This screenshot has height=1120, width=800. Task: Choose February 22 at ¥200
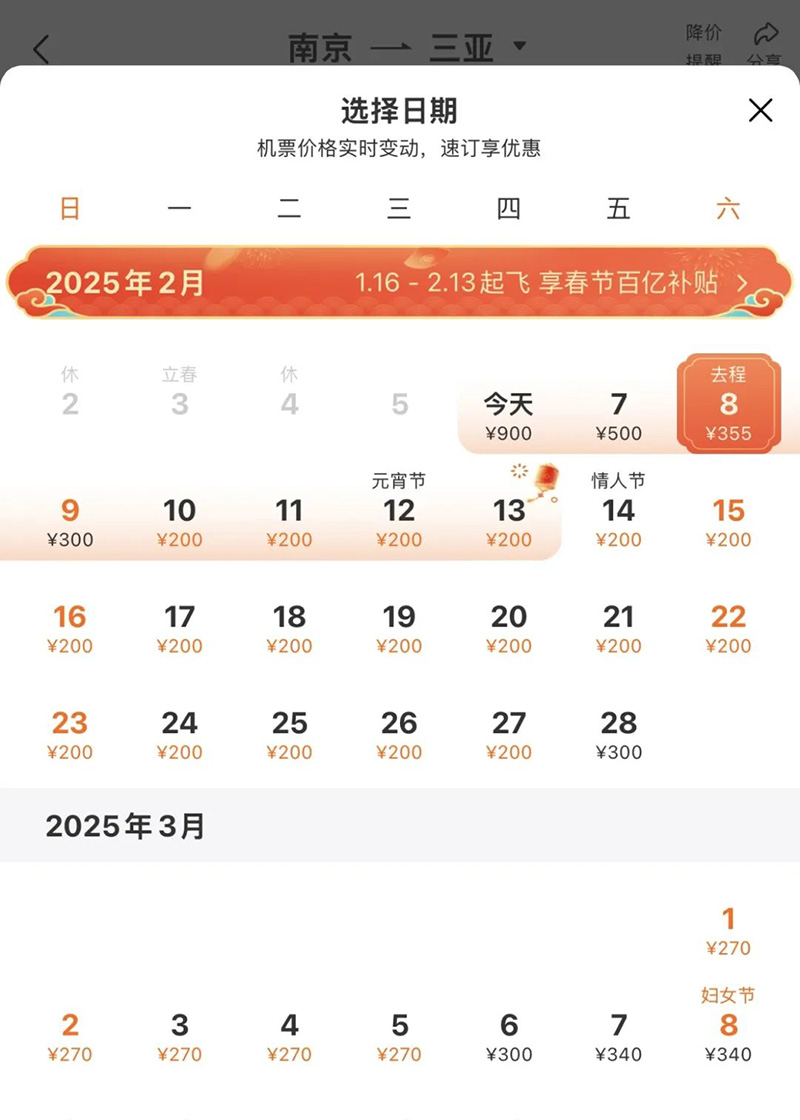point(728,628)
